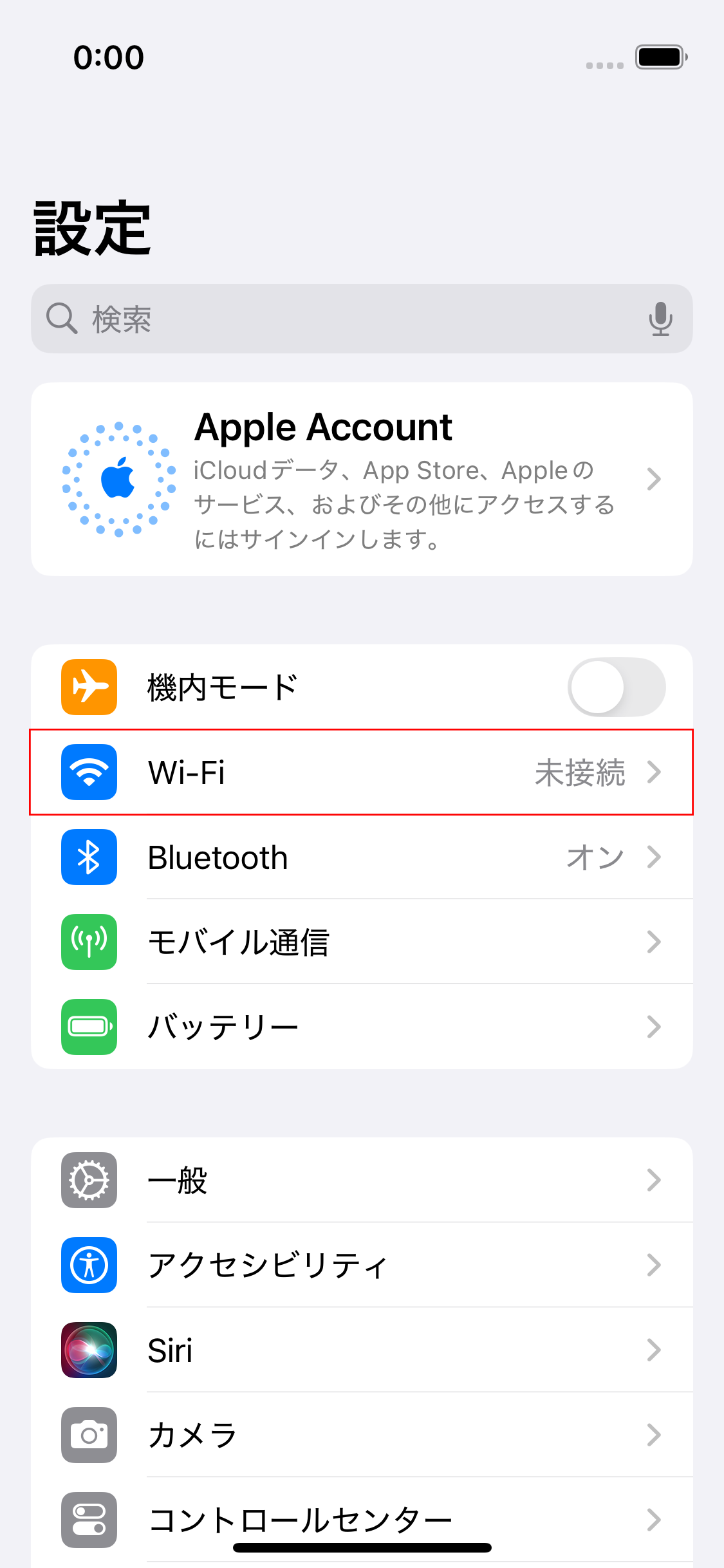Open Apple Account sign-in row
This screenshot has width=724, height=1568.
[x=362, y=480]
